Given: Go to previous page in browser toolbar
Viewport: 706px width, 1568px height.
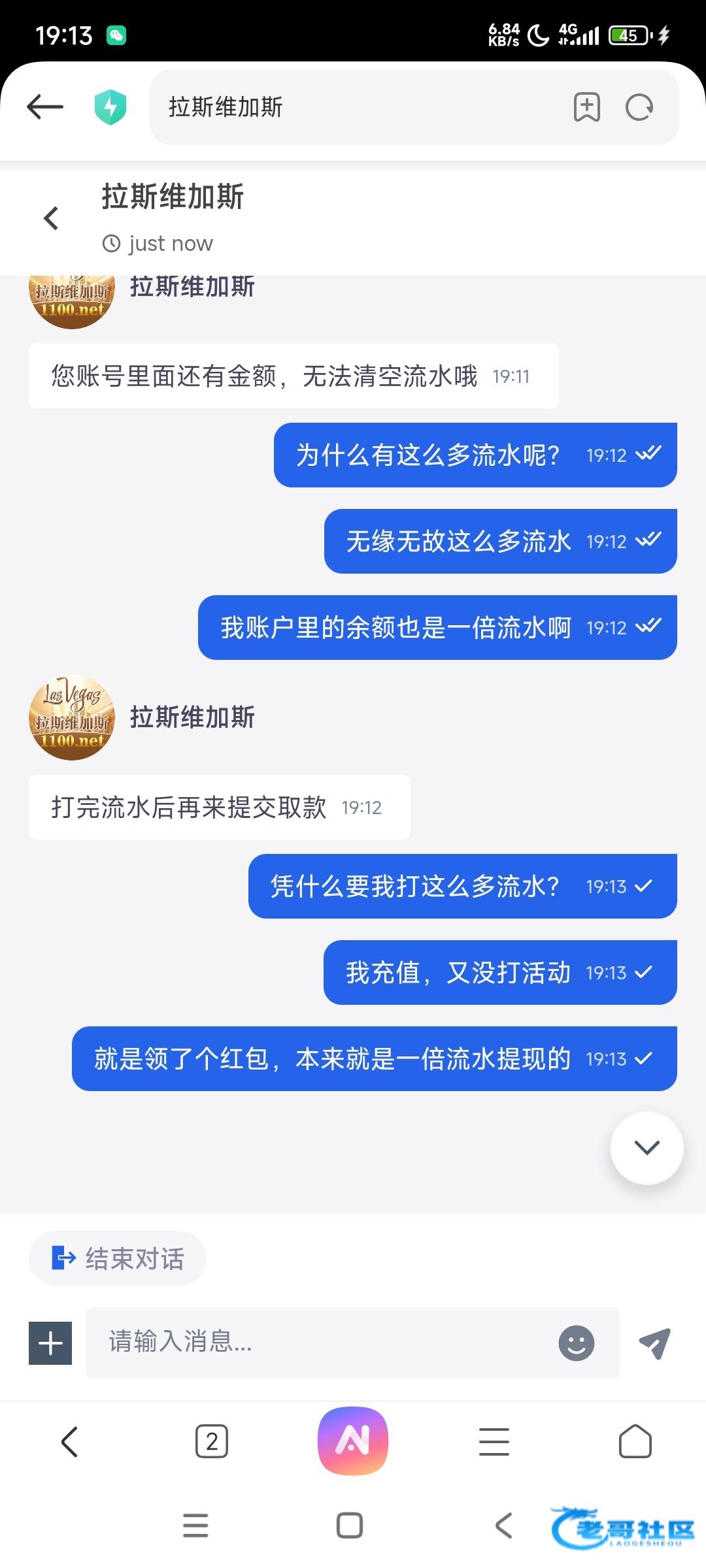Looking at the screenshot, I should [69, 1441].
